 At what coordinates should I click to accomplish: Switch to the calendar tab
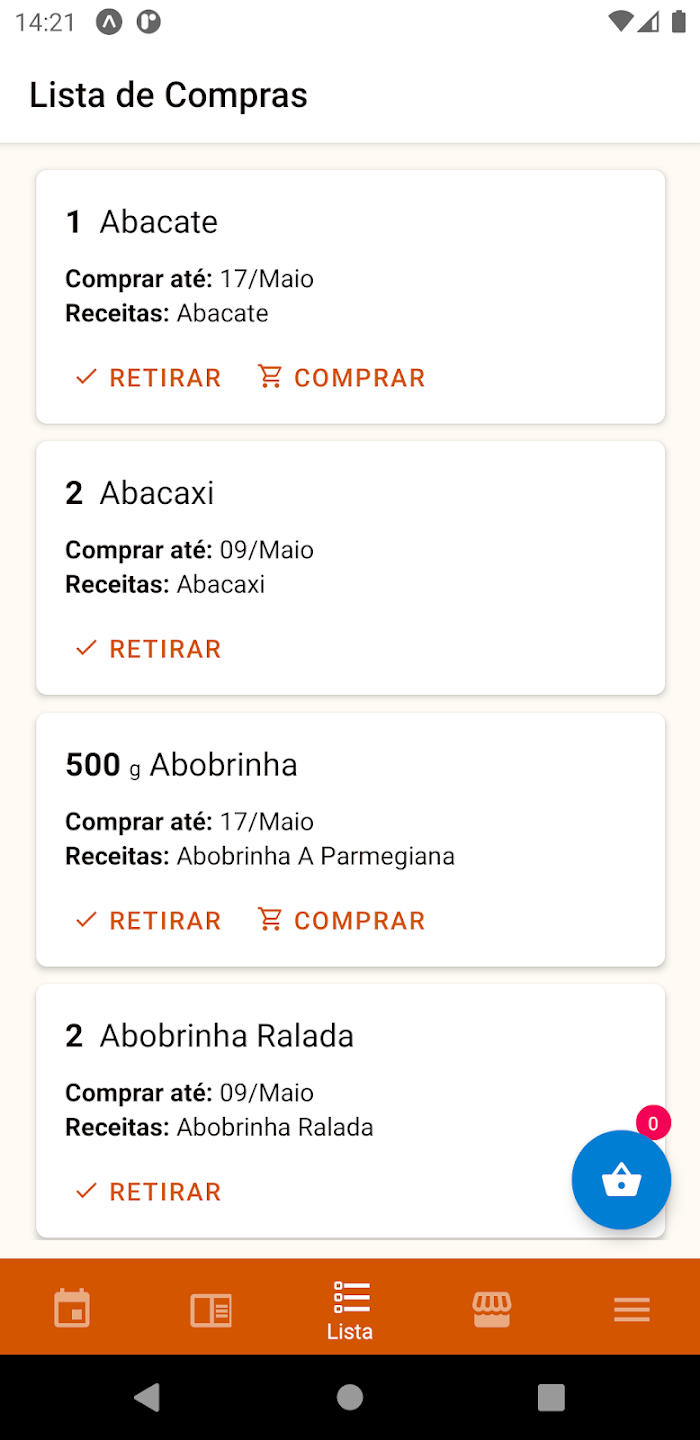pyautogui.click(x=72, y=1308)
